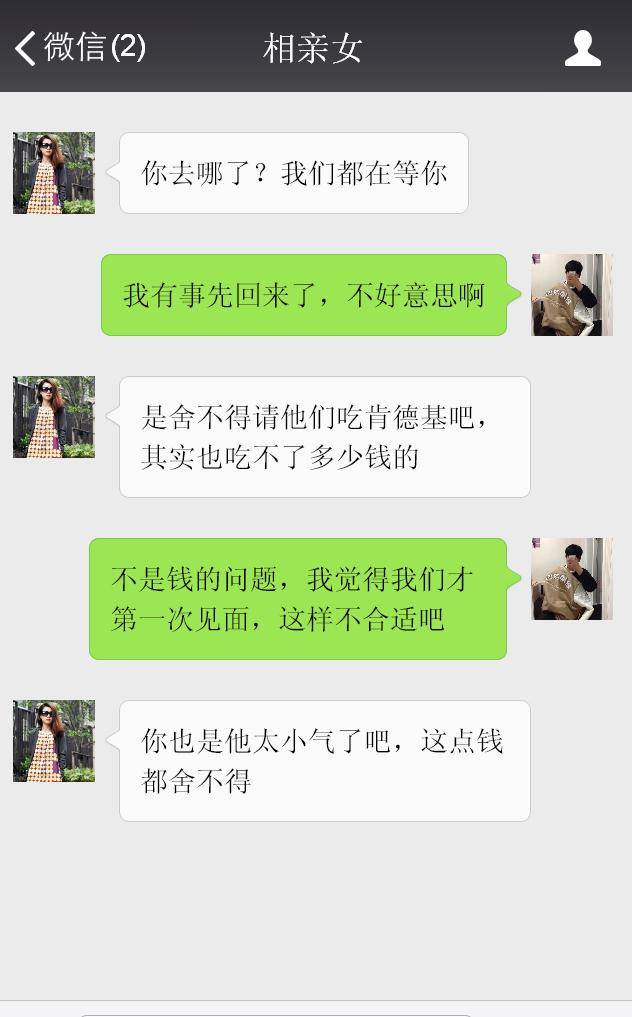632x1017 pixels.
Task: Open the avatar beside 你去哪了？我们都在等你
Action: pos(54,173)
